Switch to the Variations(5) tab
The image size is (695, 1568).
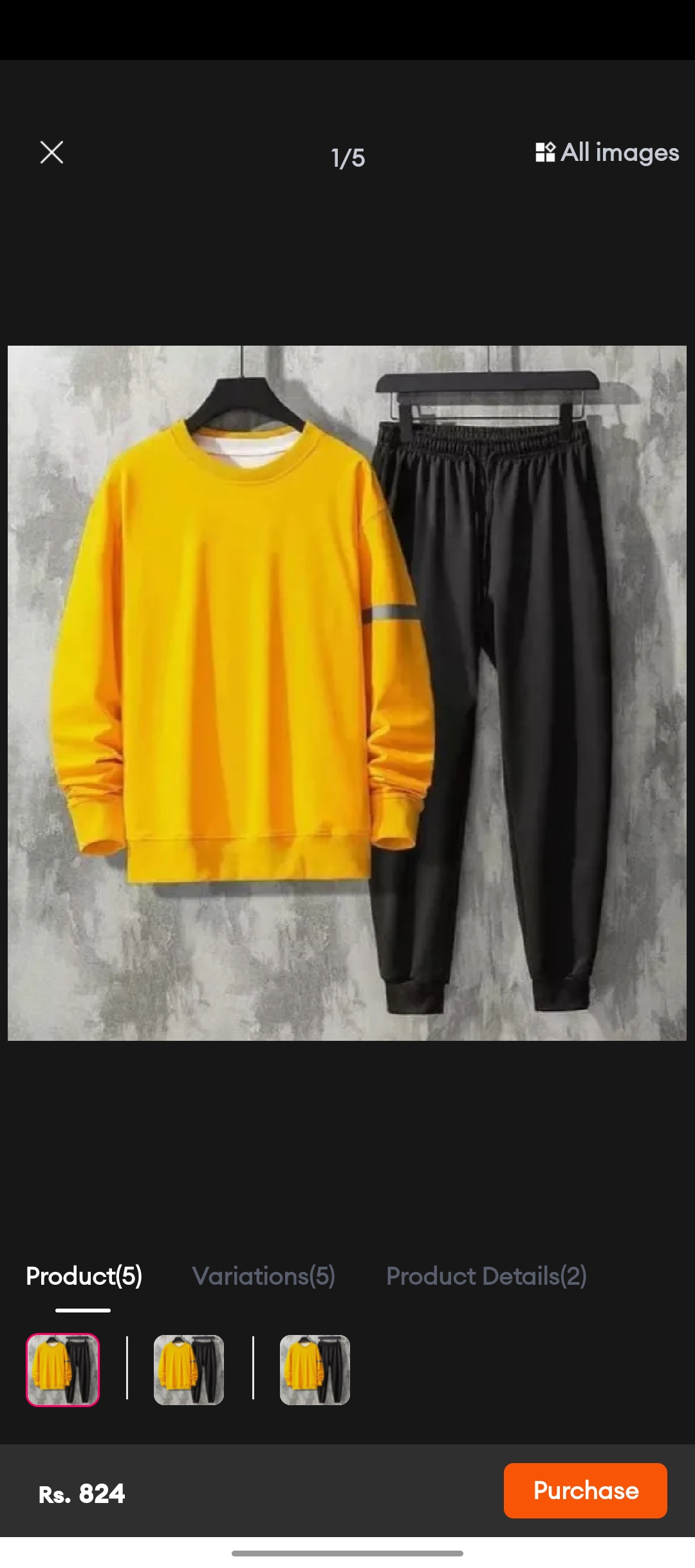pos(263,1276)
